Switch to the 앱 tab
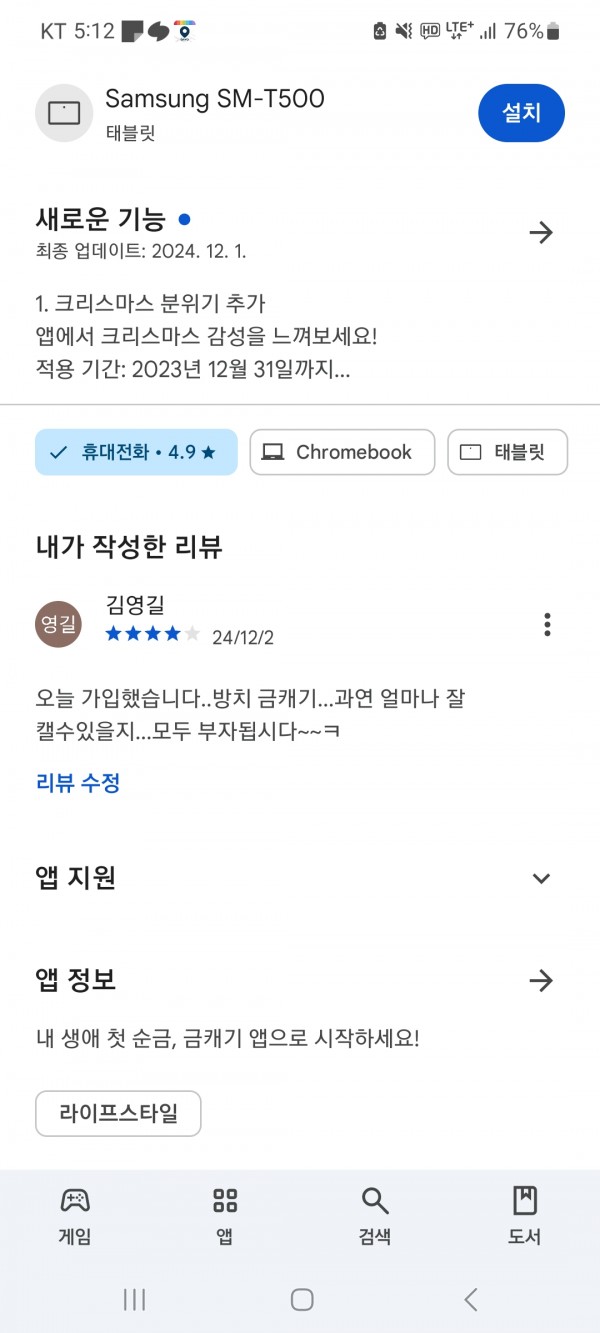The width and height of the screenshot is (600, 1333). tap(225, 1216)
